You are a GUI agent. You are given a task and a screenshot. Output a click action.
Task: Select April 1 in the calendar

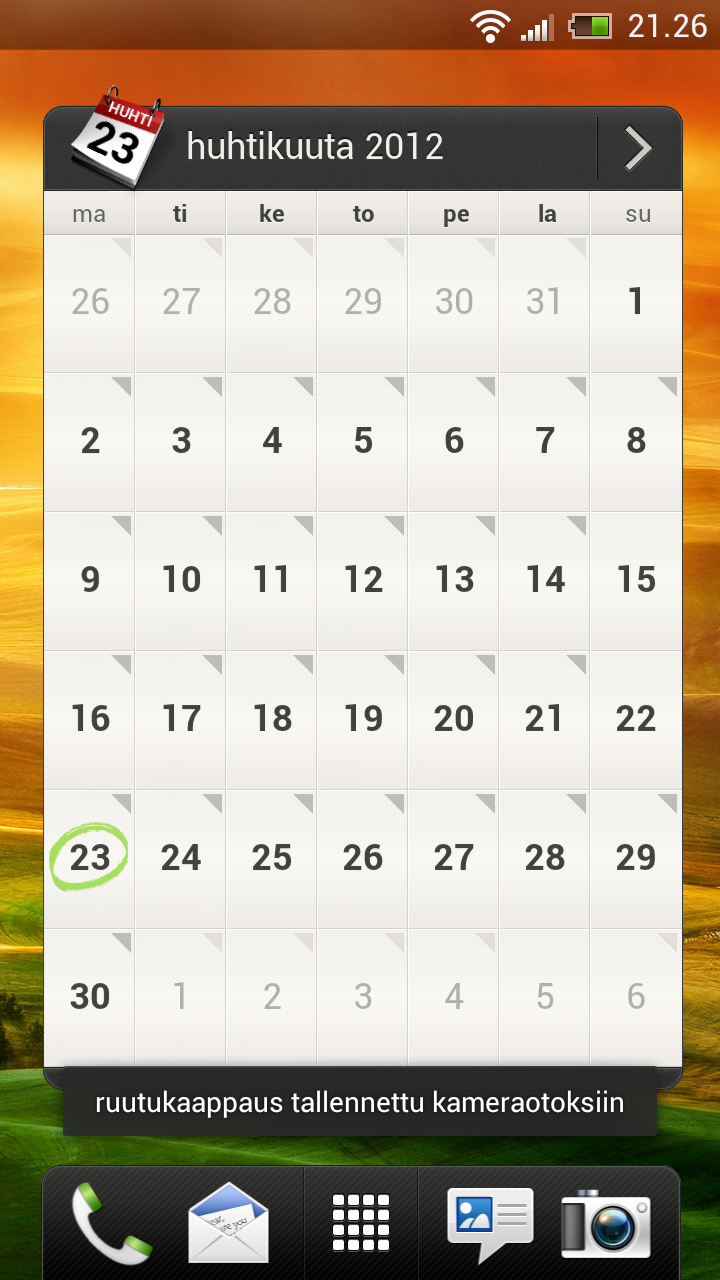point(635,301)
